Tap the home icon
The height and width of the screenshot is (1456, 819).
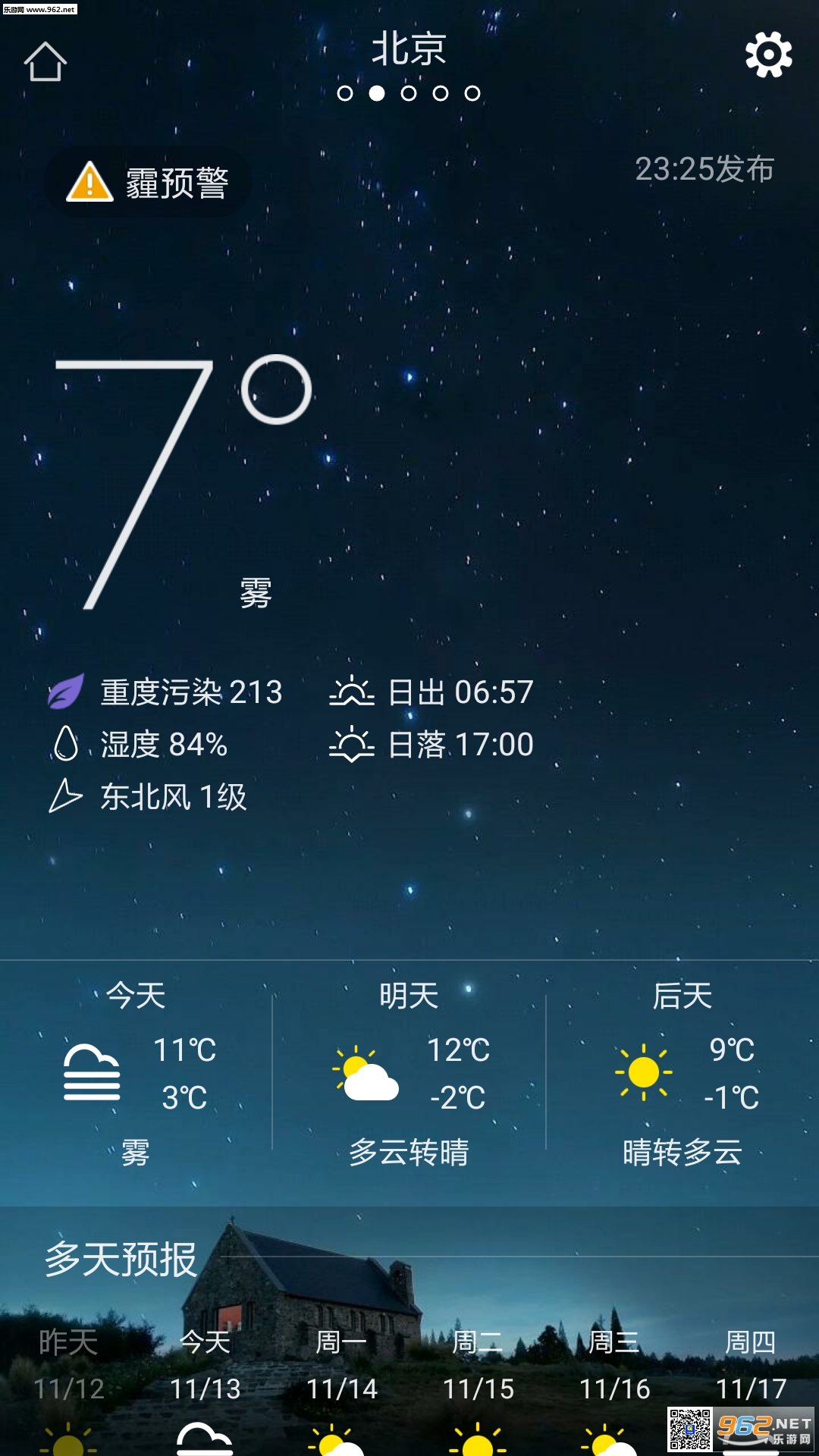45,61
